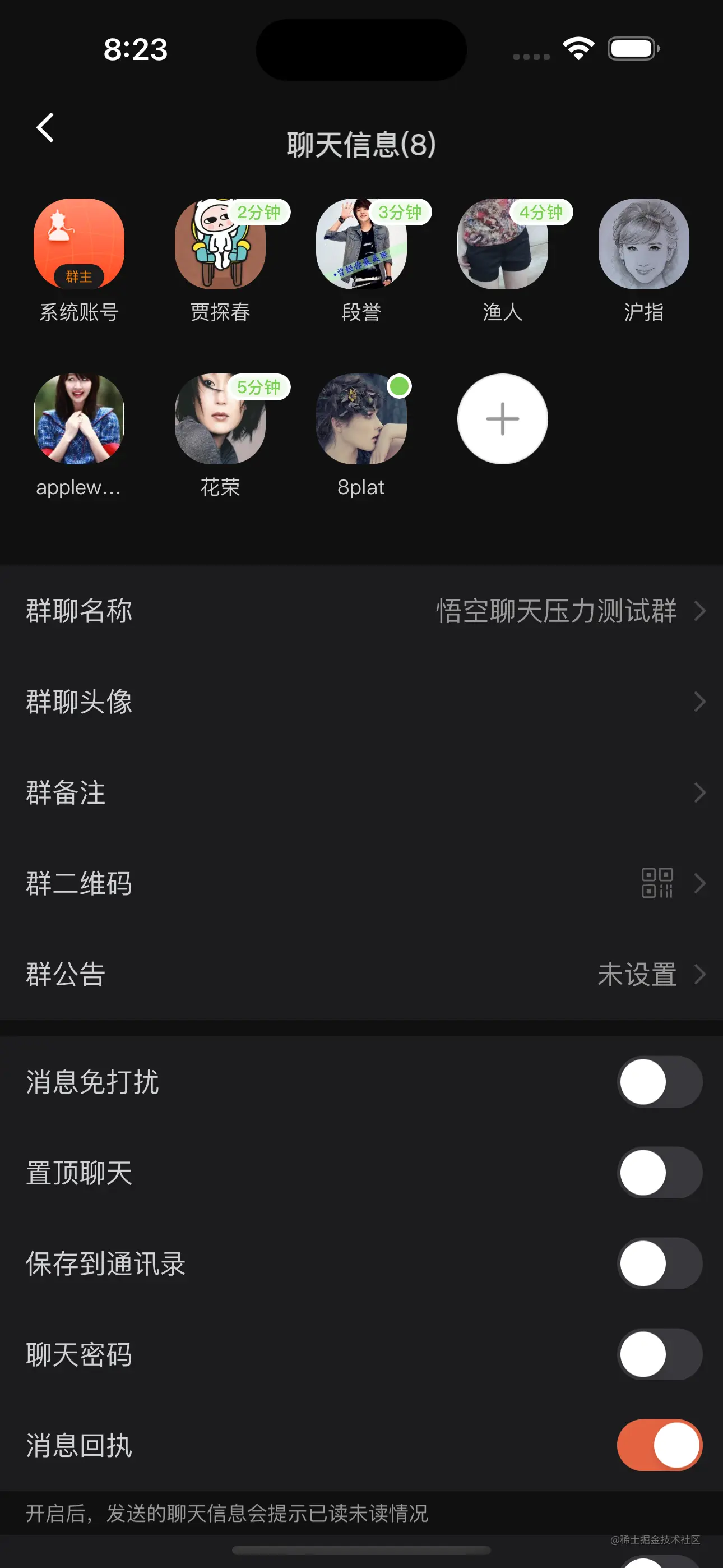Viewport: 723px width, 1568px height.
Task: Open the 群聊名称 editor via its chevron
Action: (x=699, y=612)
